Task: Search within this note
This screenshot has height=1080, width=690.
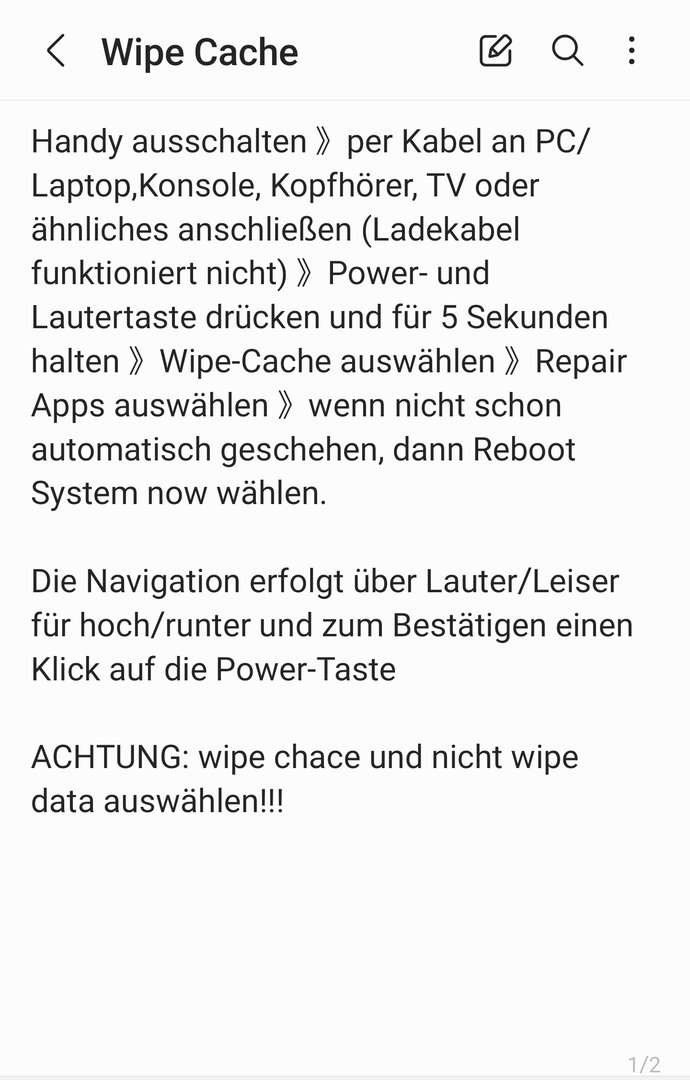Action: pos(567,51)
